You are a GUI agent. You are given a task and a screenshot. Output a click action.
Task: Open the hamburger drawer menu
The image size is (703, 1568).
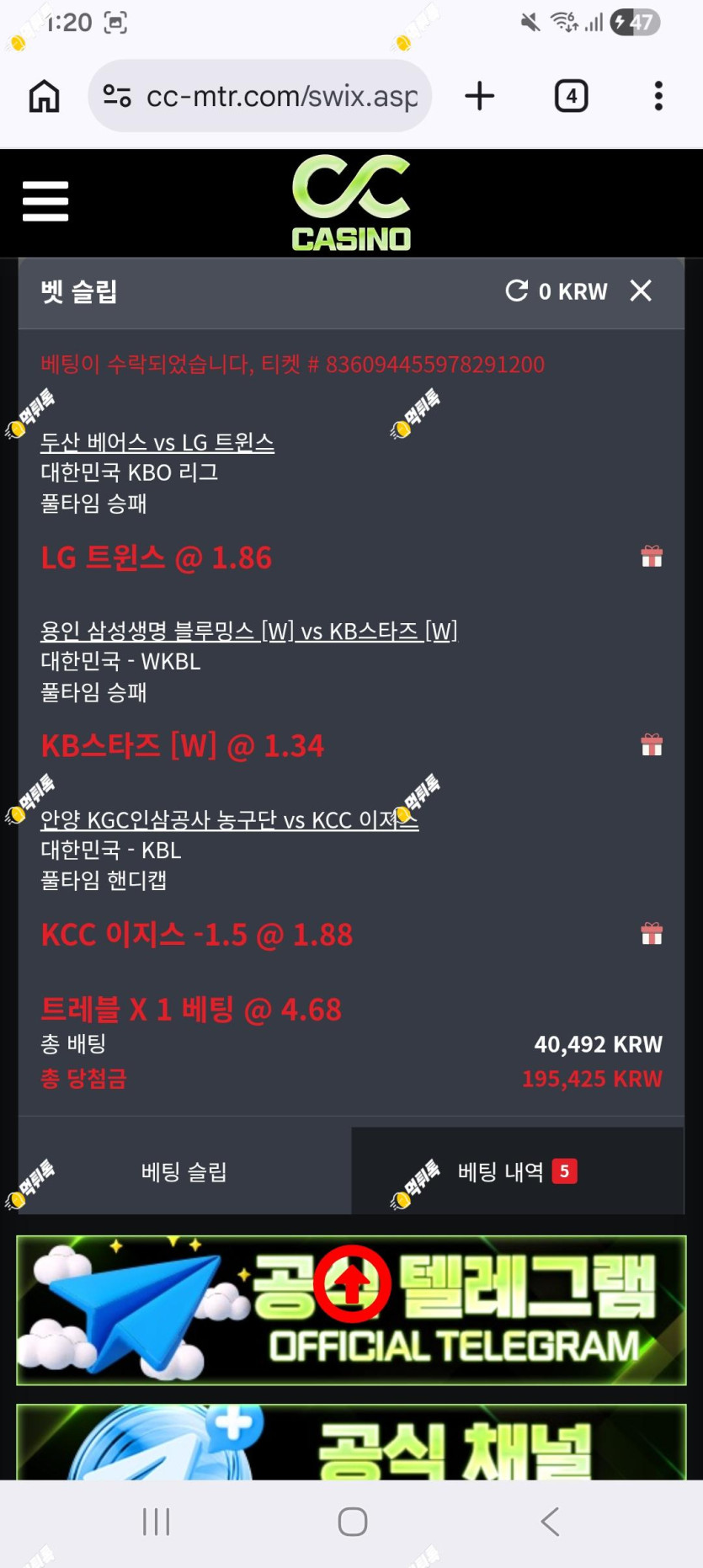45,201
